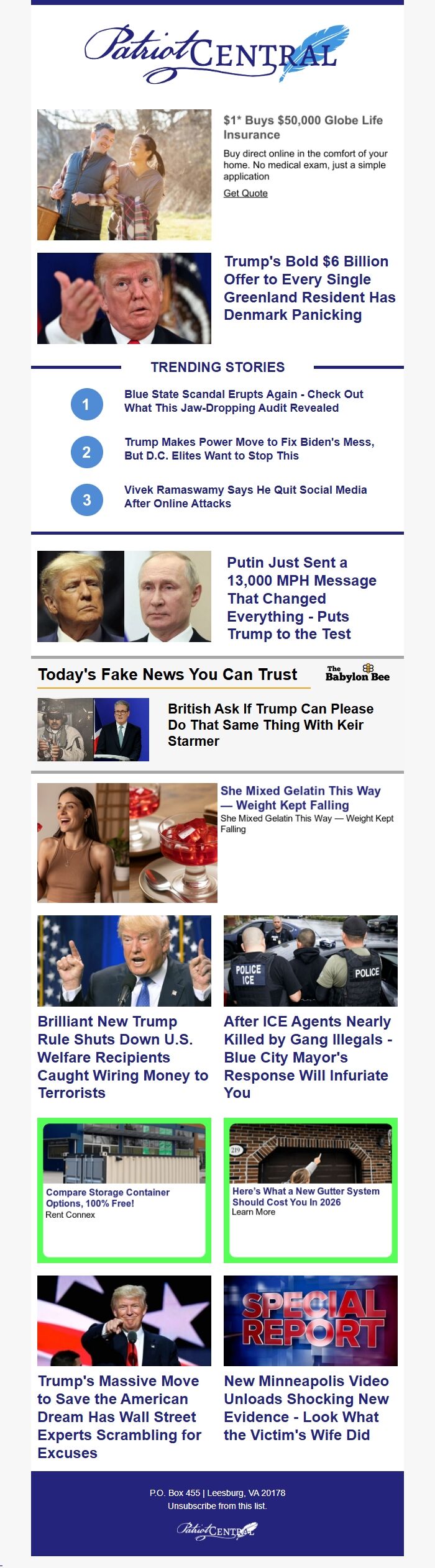Read Trump's American Dream Wall Street article
The width and height of the screenshot is (435, 1568).
coord(119,1417)
